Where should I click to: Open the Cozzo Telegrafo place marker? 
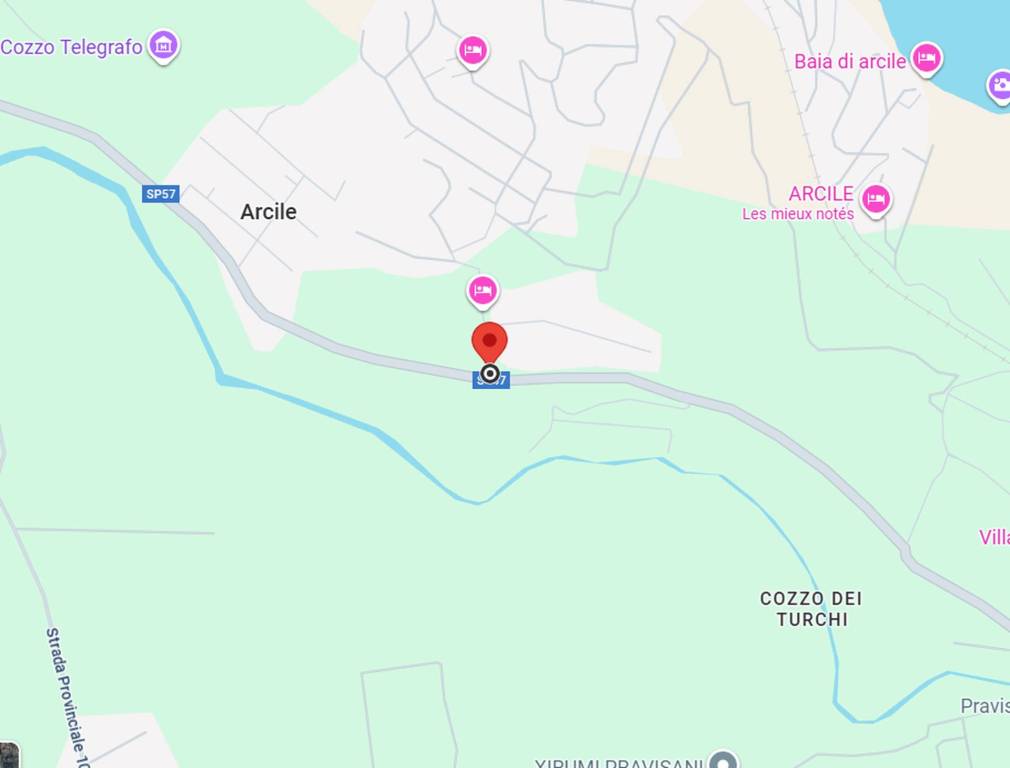(x=163, y=45)
